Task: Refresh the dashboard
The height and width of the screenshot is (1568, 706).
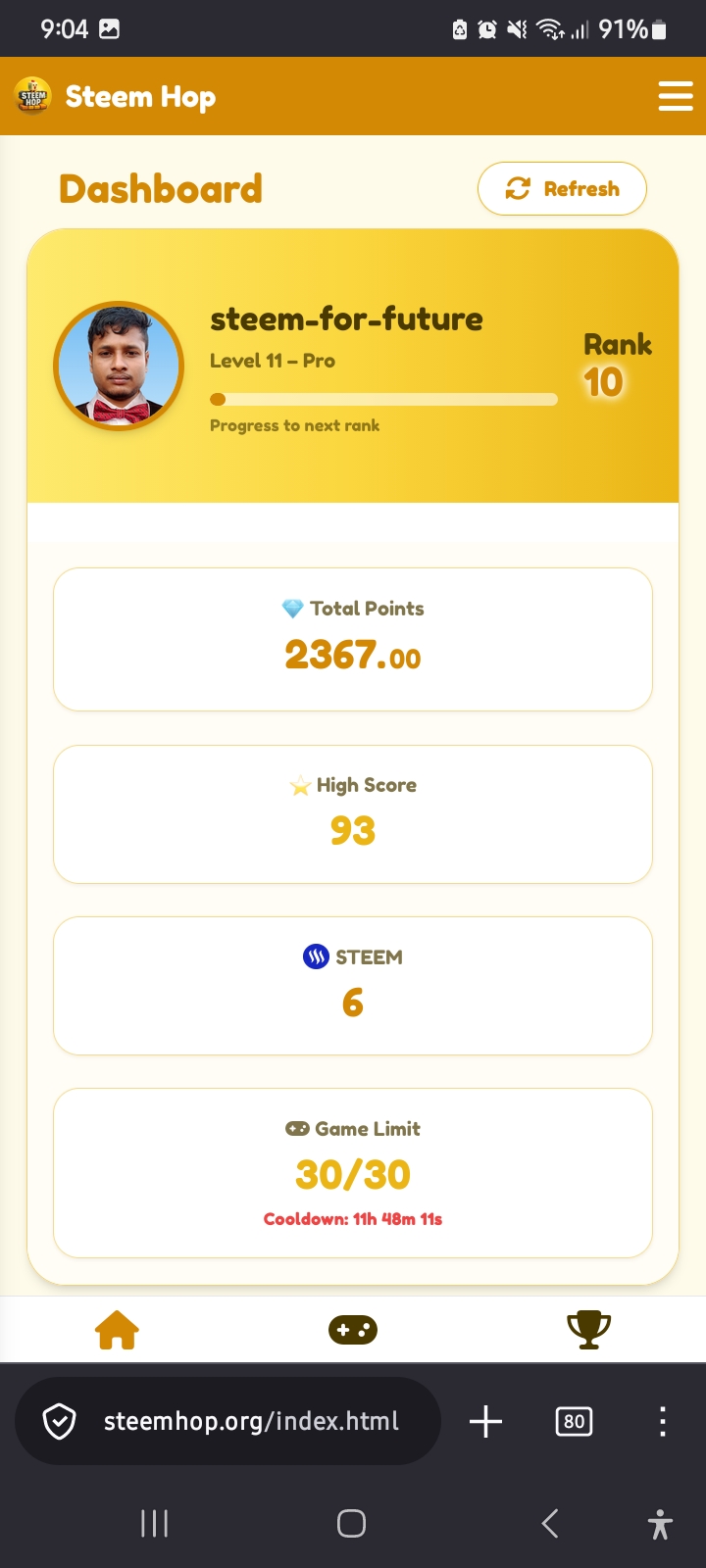Action: tap(562, 188)
